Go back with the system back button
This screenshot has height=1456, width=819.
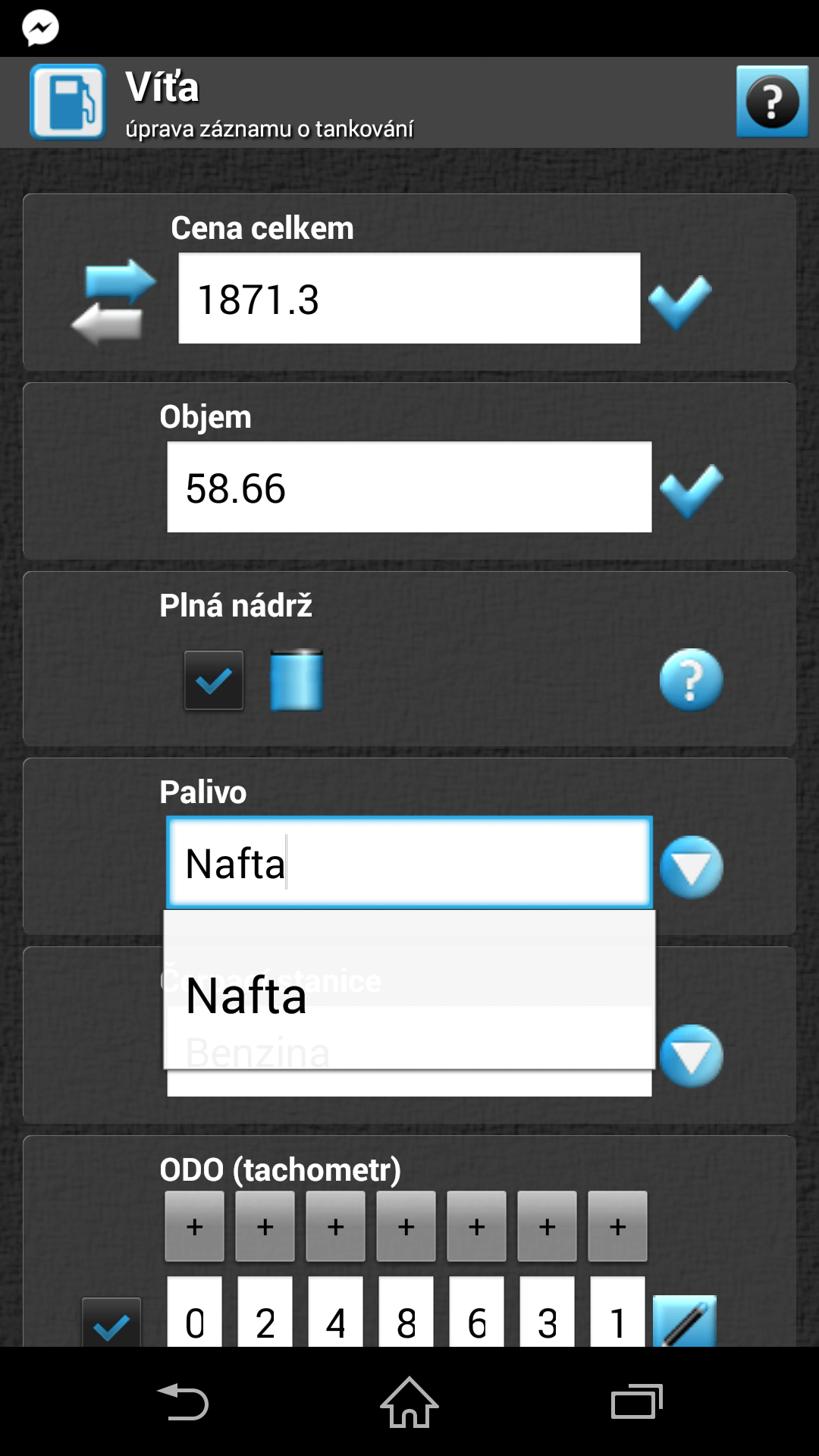tap(182, 1401)
